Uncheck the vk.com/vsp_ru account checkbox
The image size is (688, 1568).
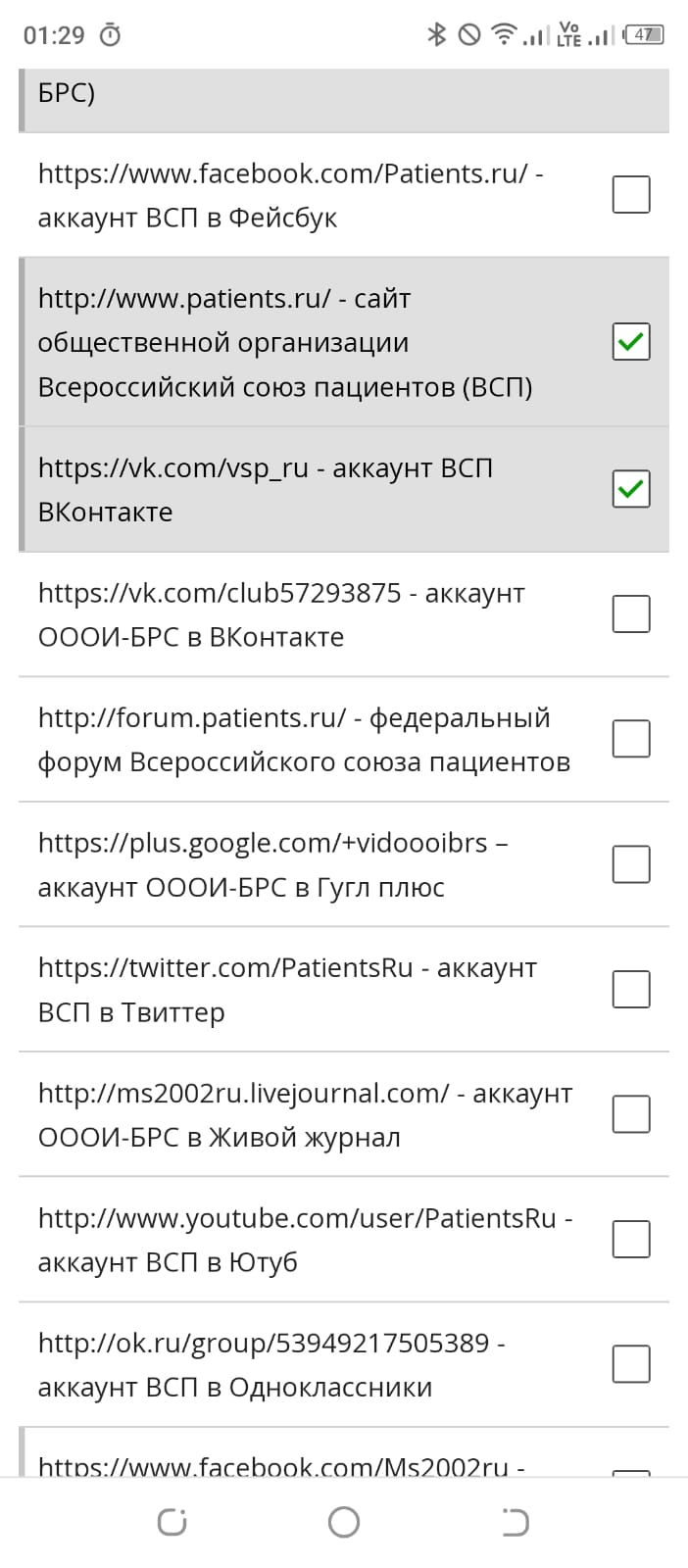tap(630, 488)
